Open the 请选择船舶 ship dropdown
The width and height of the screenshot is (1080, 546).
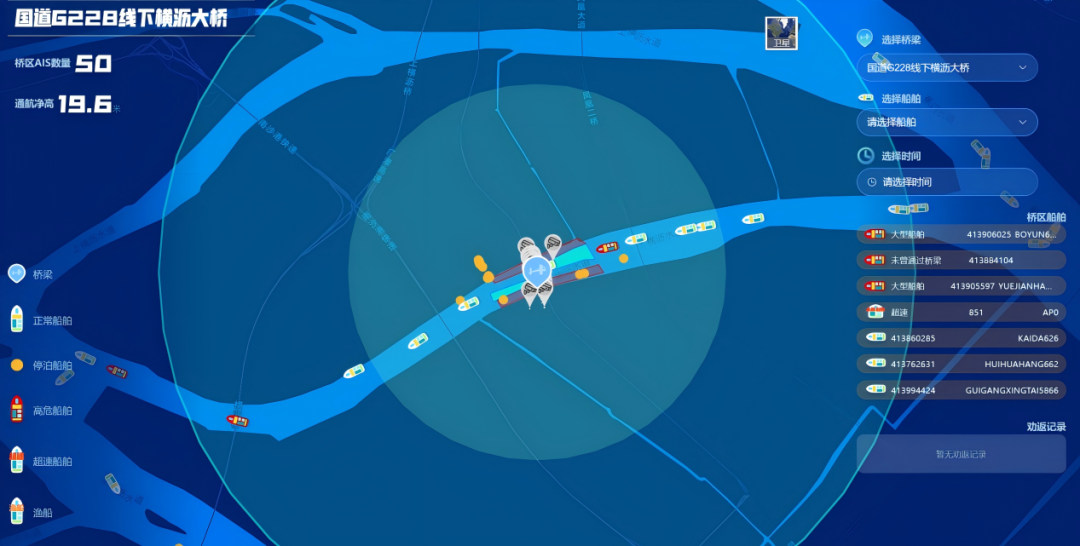[x=946, y=122]
